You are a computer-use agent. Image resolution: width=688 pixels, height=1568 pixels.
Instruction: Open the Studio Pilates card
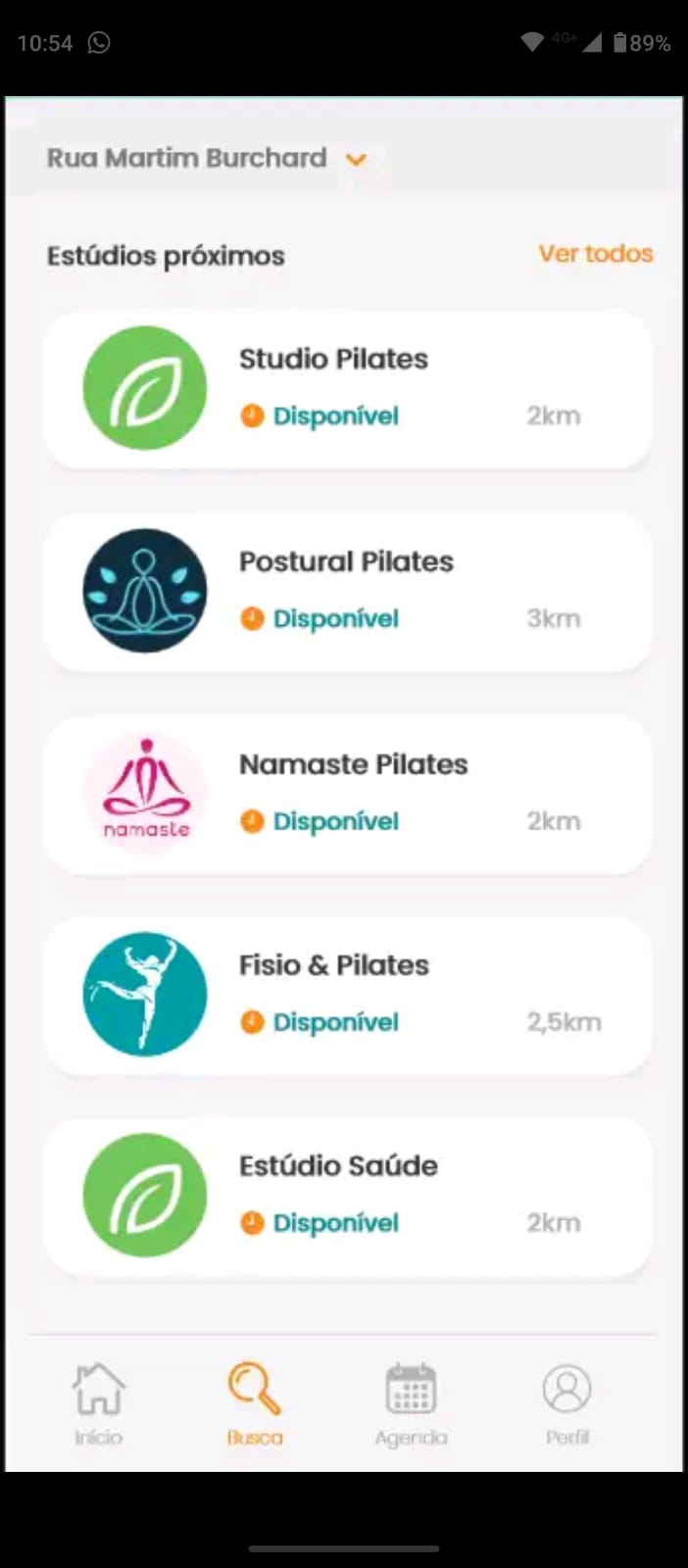(348, 389)
